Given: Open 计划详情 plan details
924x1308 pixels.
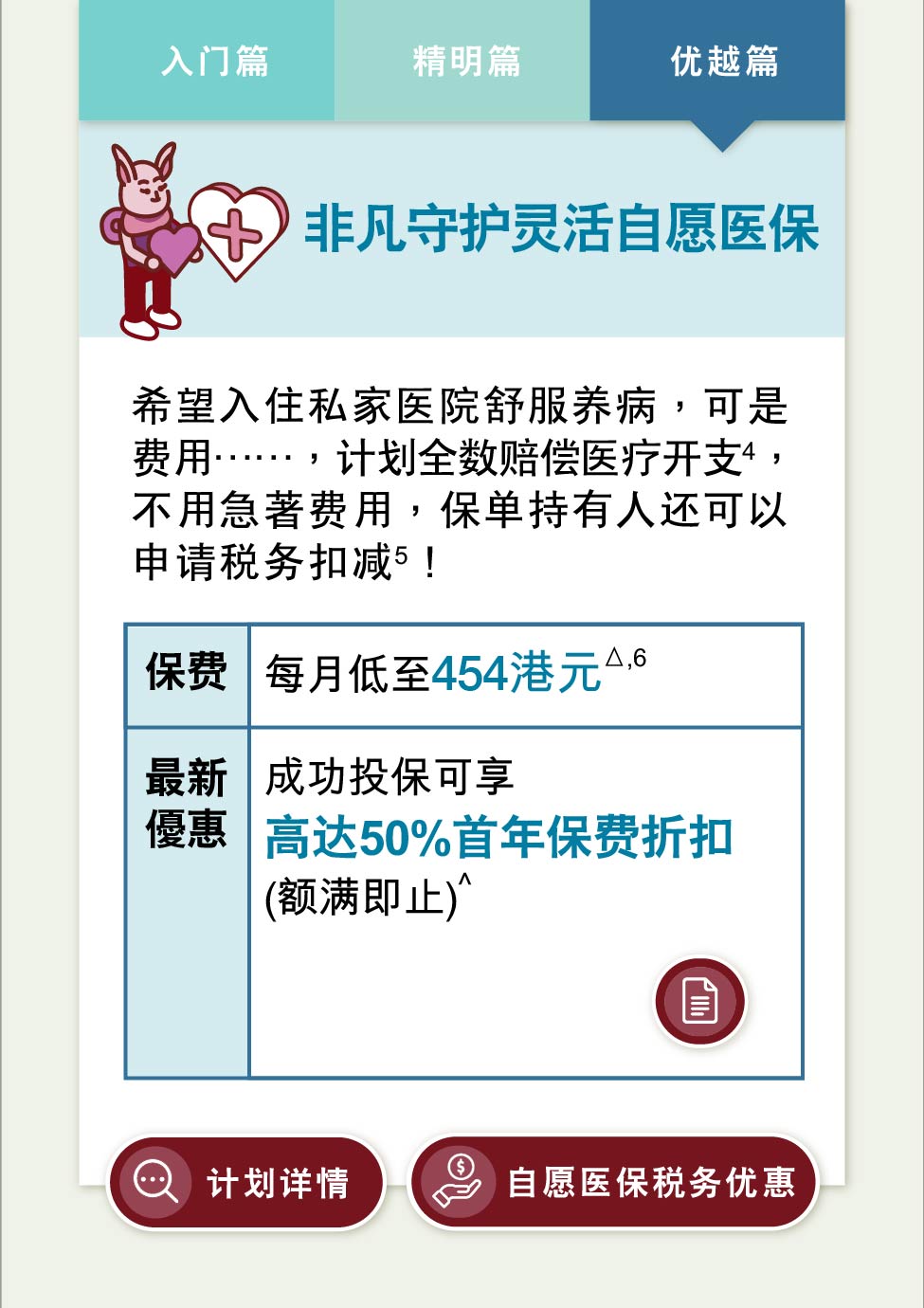Looking at the screenshot, I should pos(246,1182).
